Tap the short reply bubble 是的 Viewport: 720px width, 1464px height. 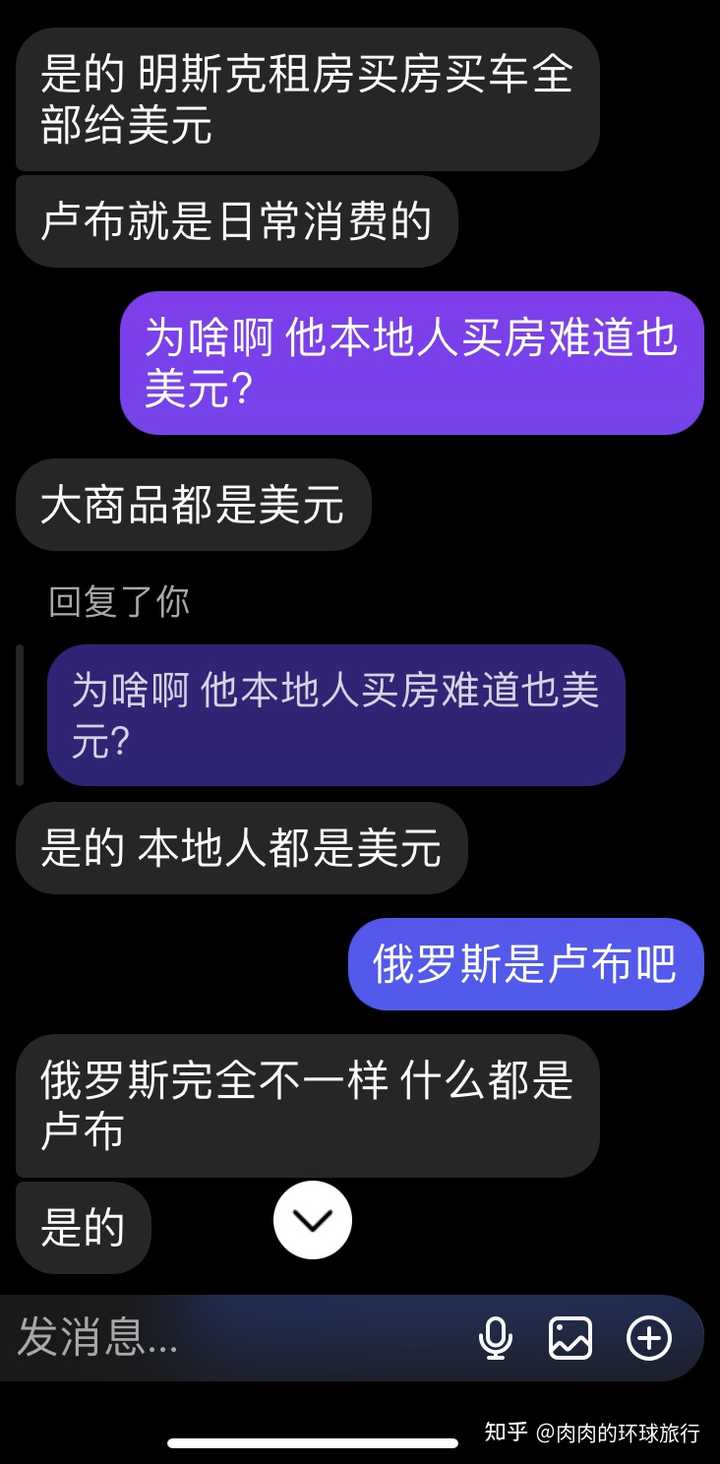coord(83,1227)
